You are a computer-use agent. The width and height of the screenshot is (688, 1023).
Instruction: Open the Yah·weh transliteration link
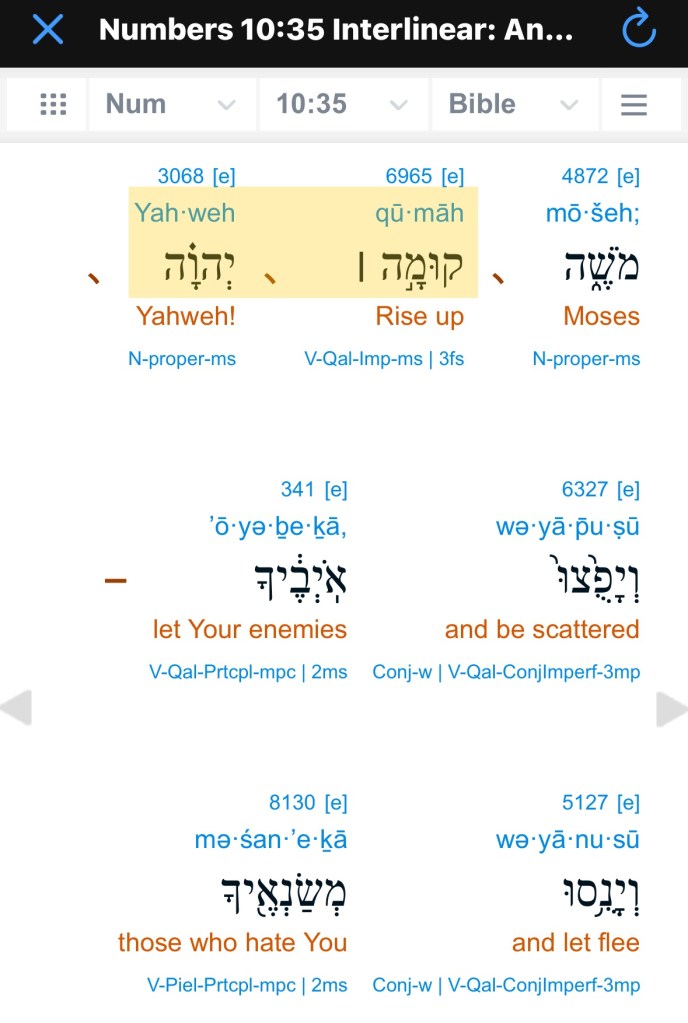point(185,213)
